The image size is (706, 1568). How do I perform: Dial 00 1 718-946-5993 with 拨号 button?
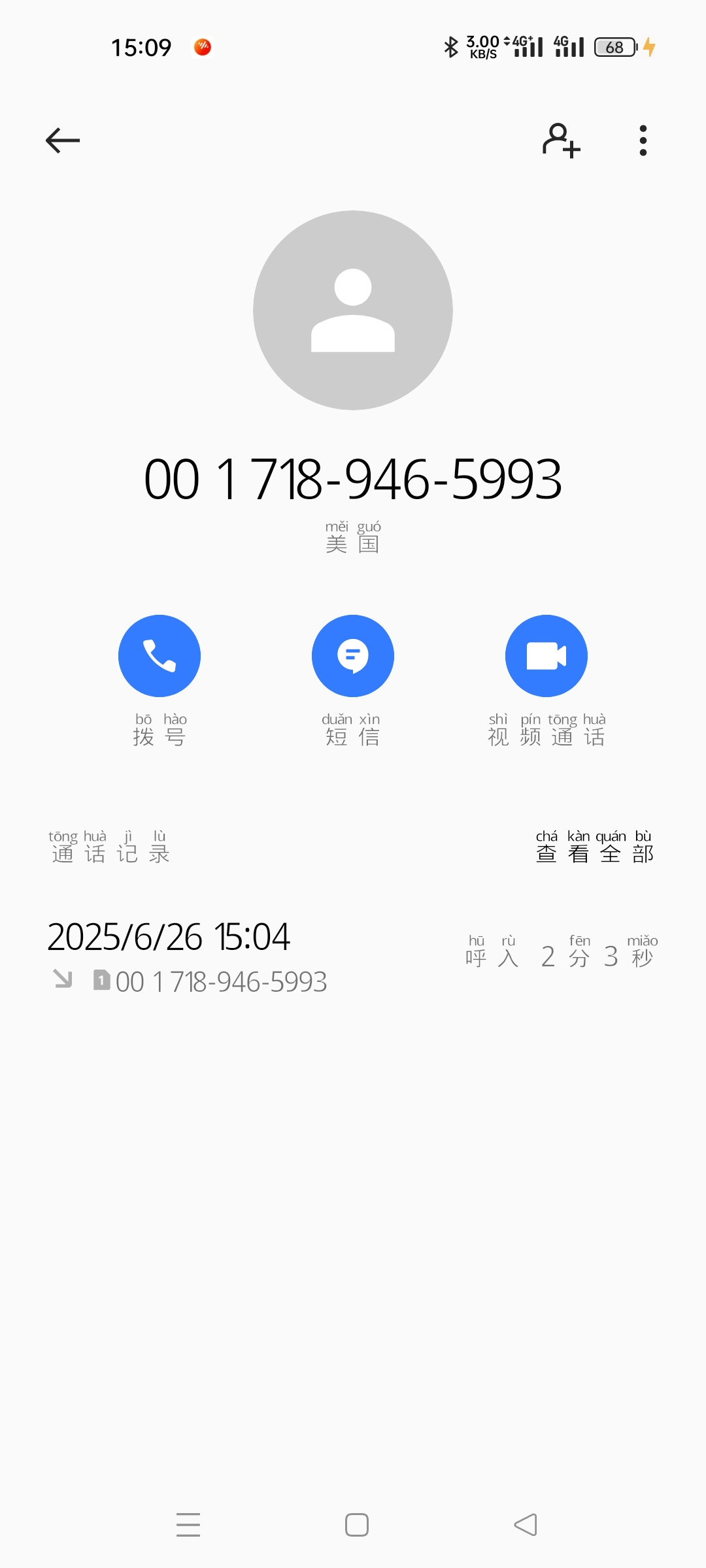160,655
